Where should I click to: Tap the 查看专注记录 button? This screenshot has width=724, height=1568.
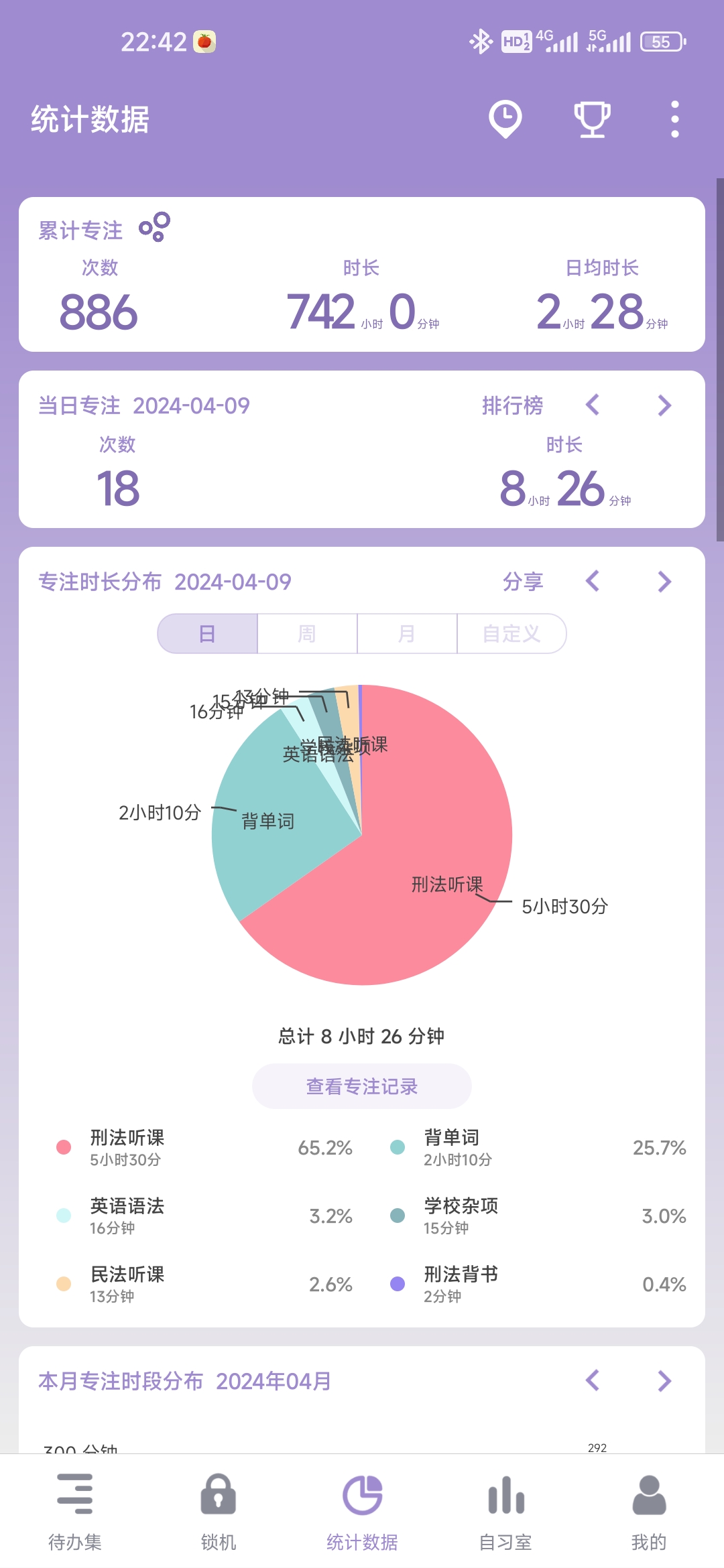click(362, 1086)
